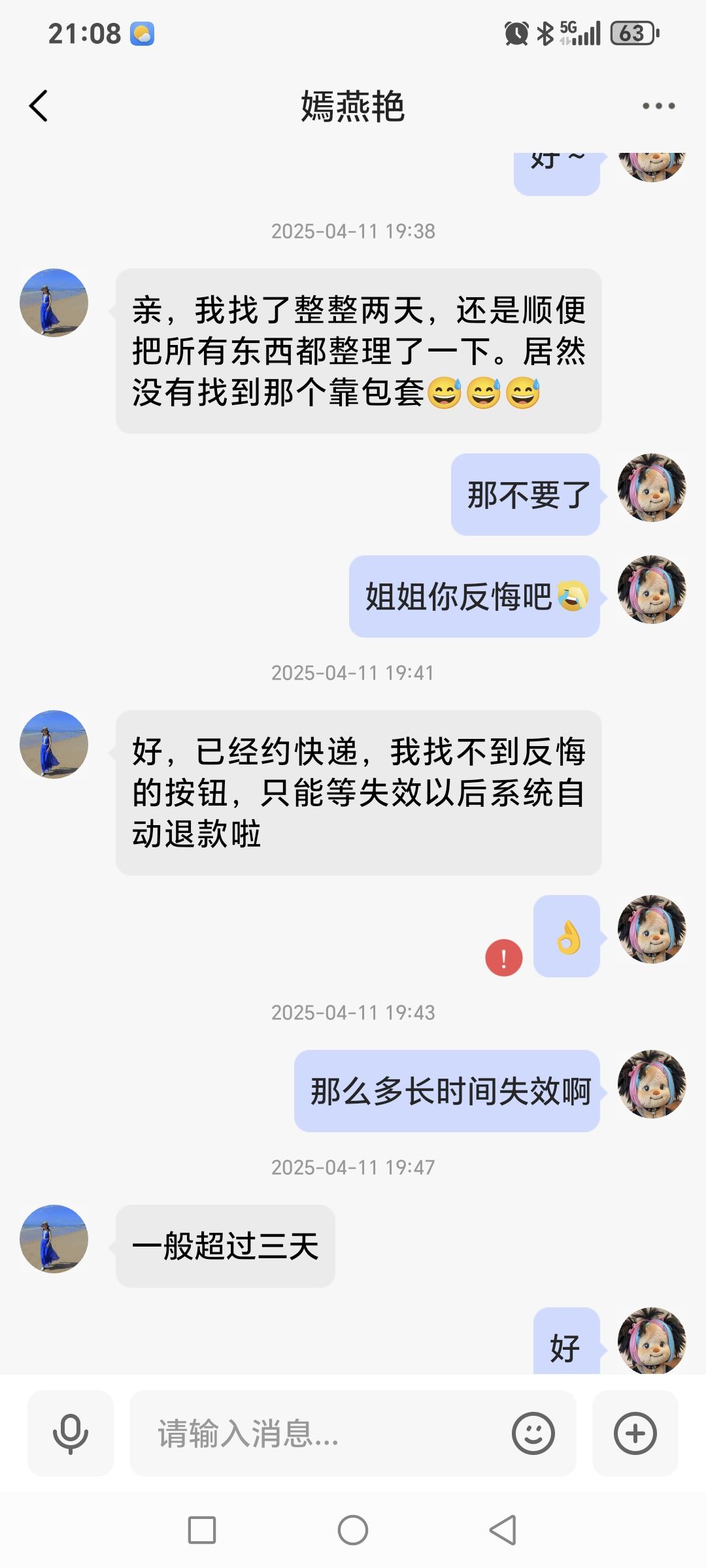Open your avatar next to 那不要了
706x1568 pixels.
pyautogui.click(x=652, y=487)
